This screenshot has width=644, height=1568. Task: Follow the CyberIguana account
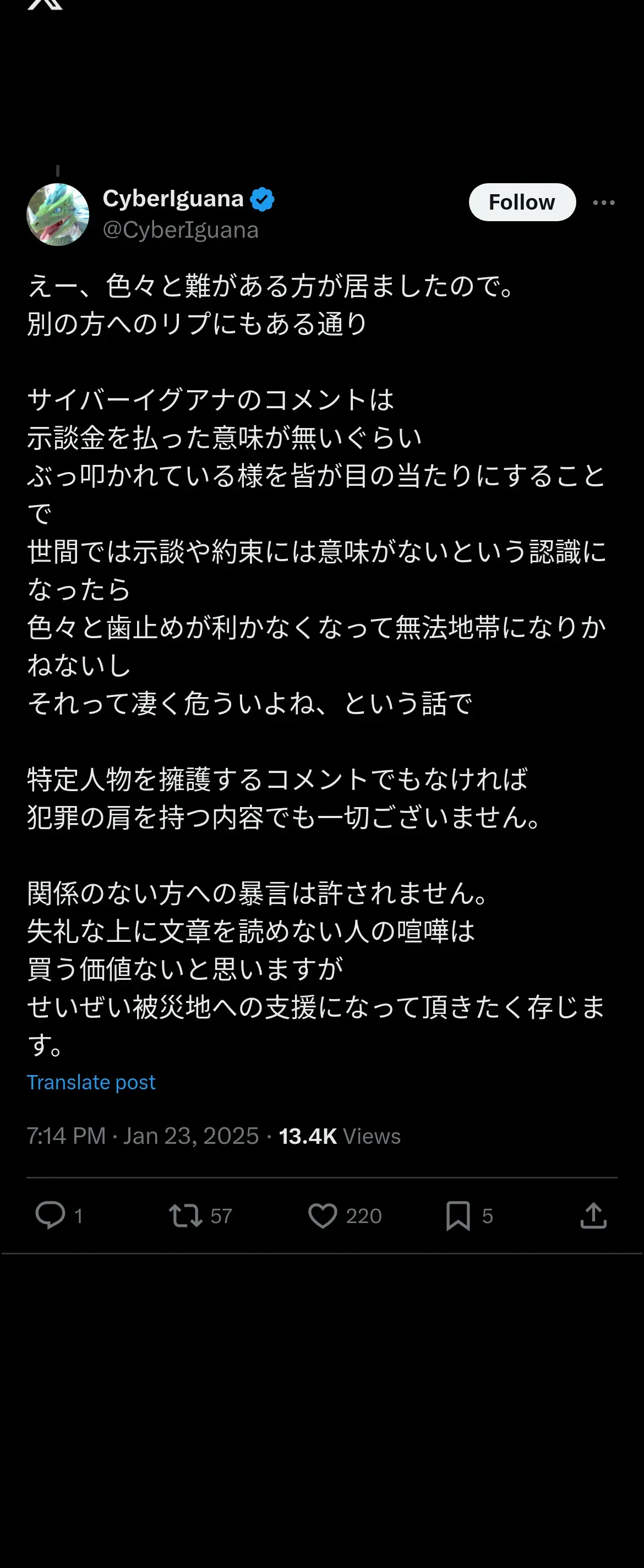(x=522, y=202)
